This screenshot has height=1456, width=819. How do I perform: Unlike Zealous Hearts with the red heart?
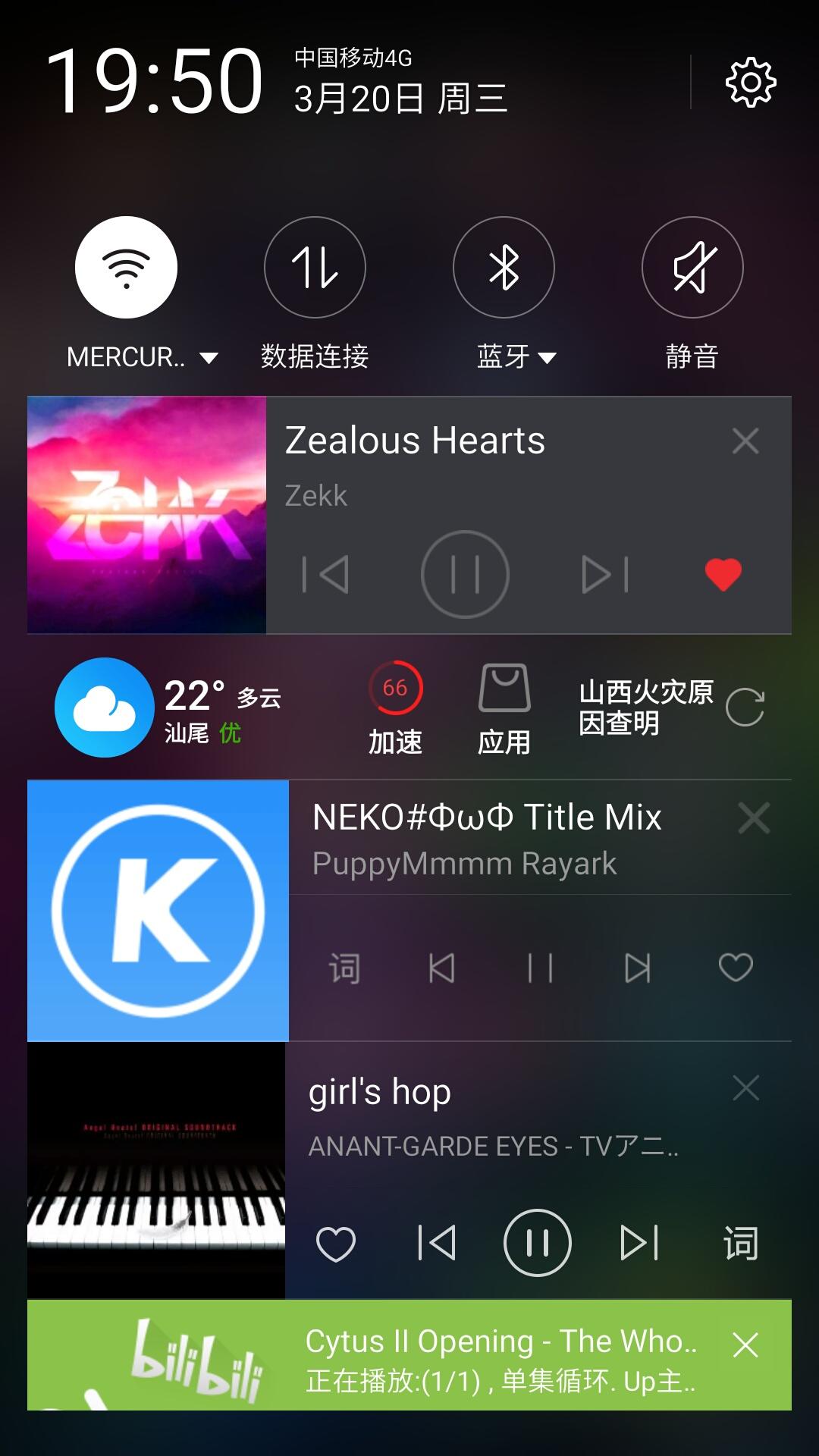[723, 574]
